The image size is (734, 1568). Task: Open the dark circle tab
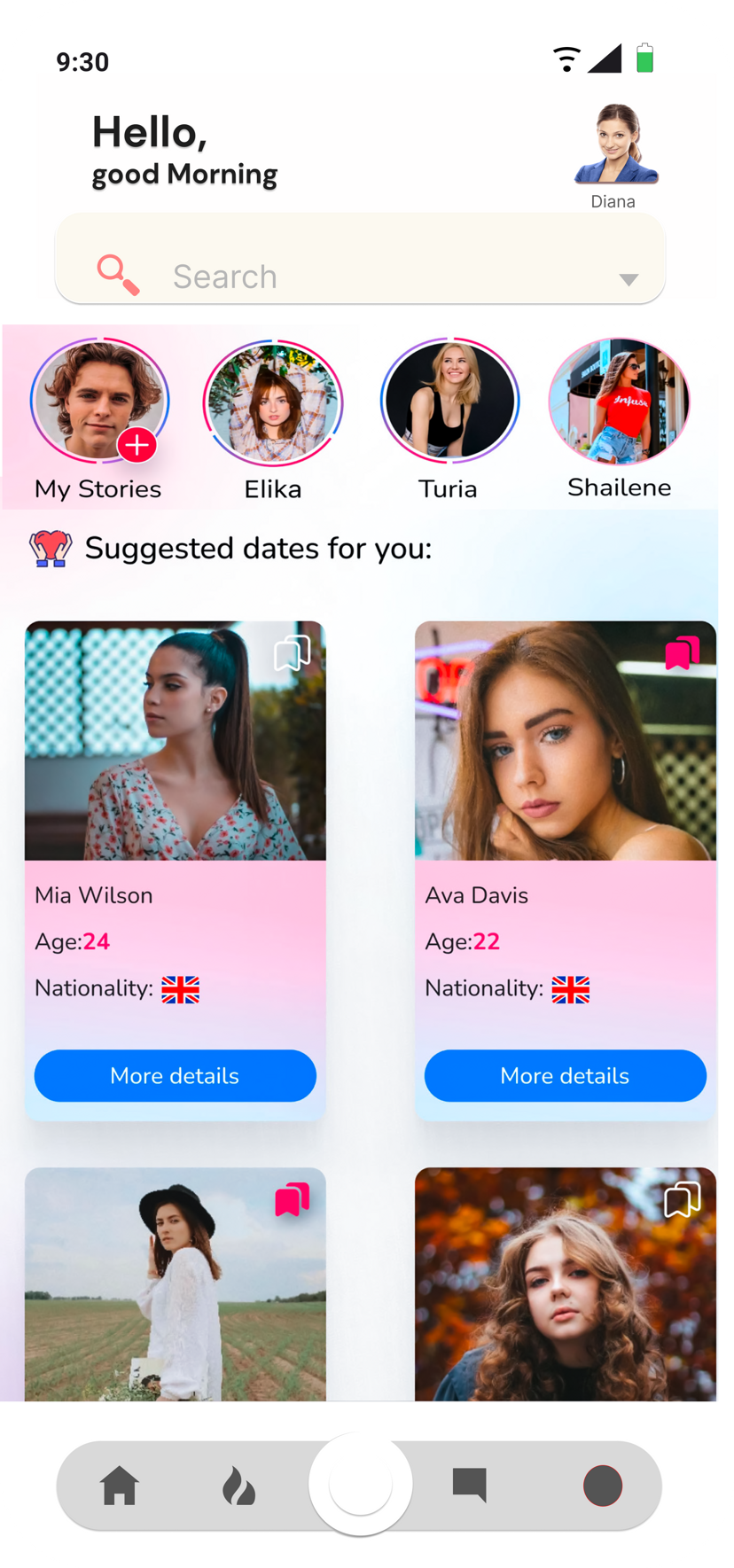coord(603,1486)
